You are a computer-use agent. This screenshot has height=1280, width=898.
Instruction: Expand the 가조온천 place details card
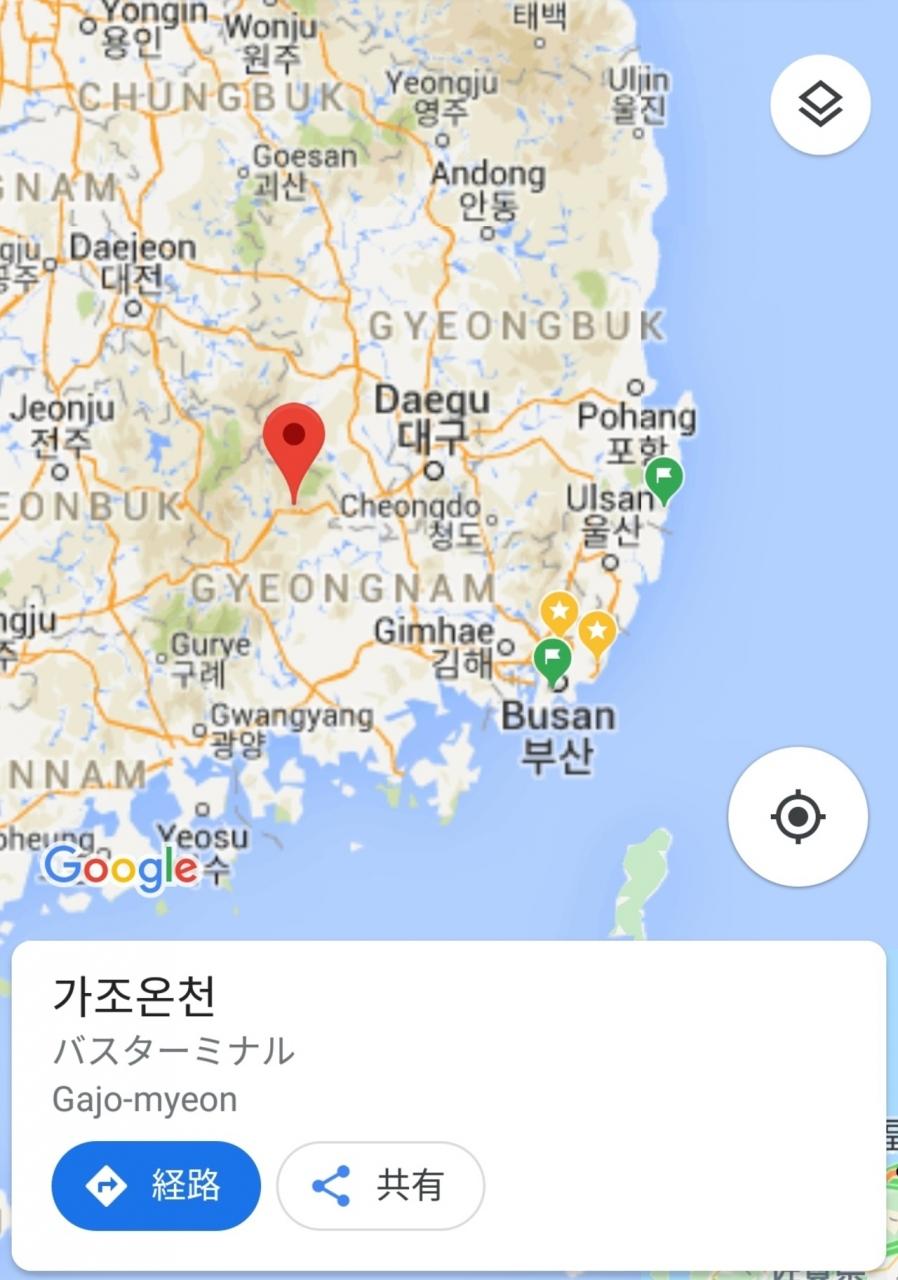point(449,1106)
